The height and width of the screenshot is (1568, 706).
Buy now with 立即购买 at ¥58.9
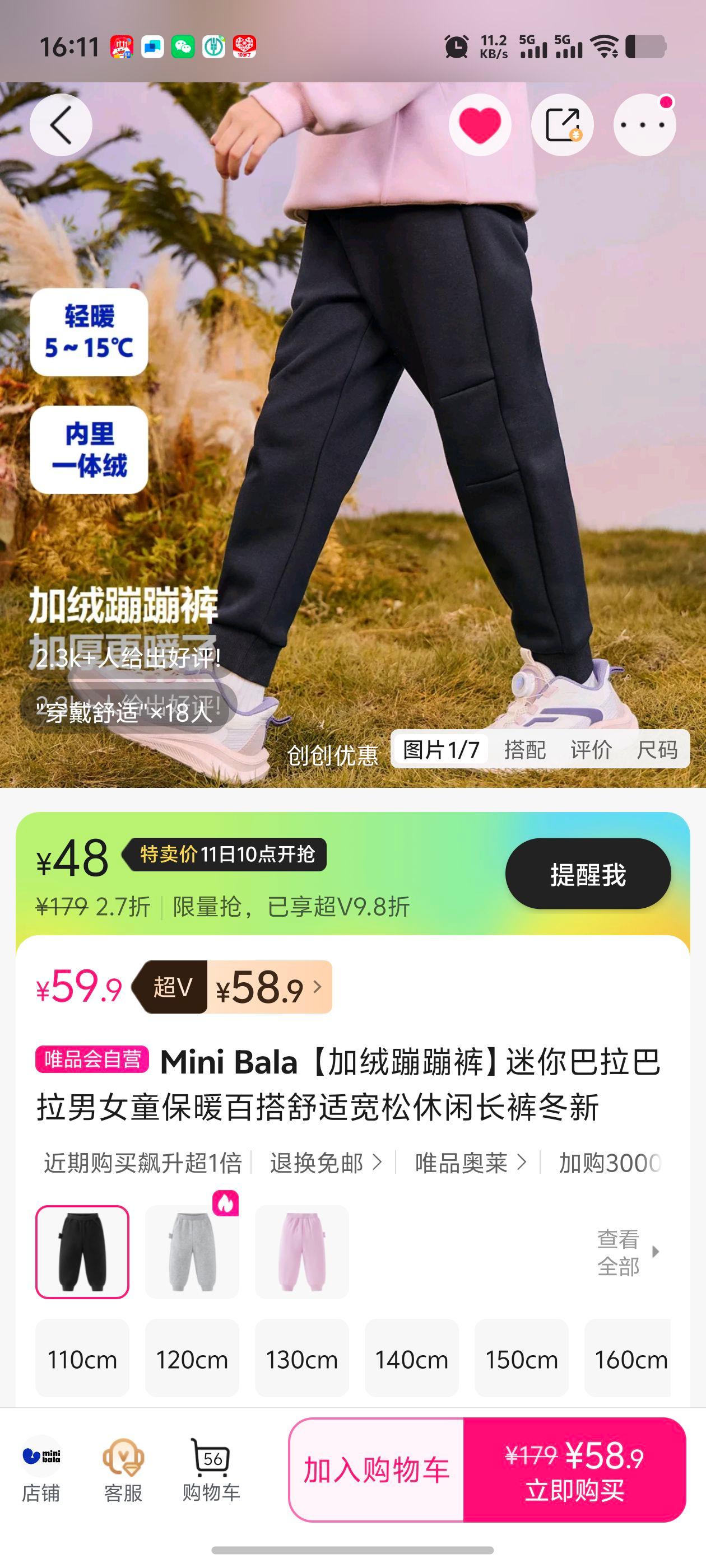574,1470
